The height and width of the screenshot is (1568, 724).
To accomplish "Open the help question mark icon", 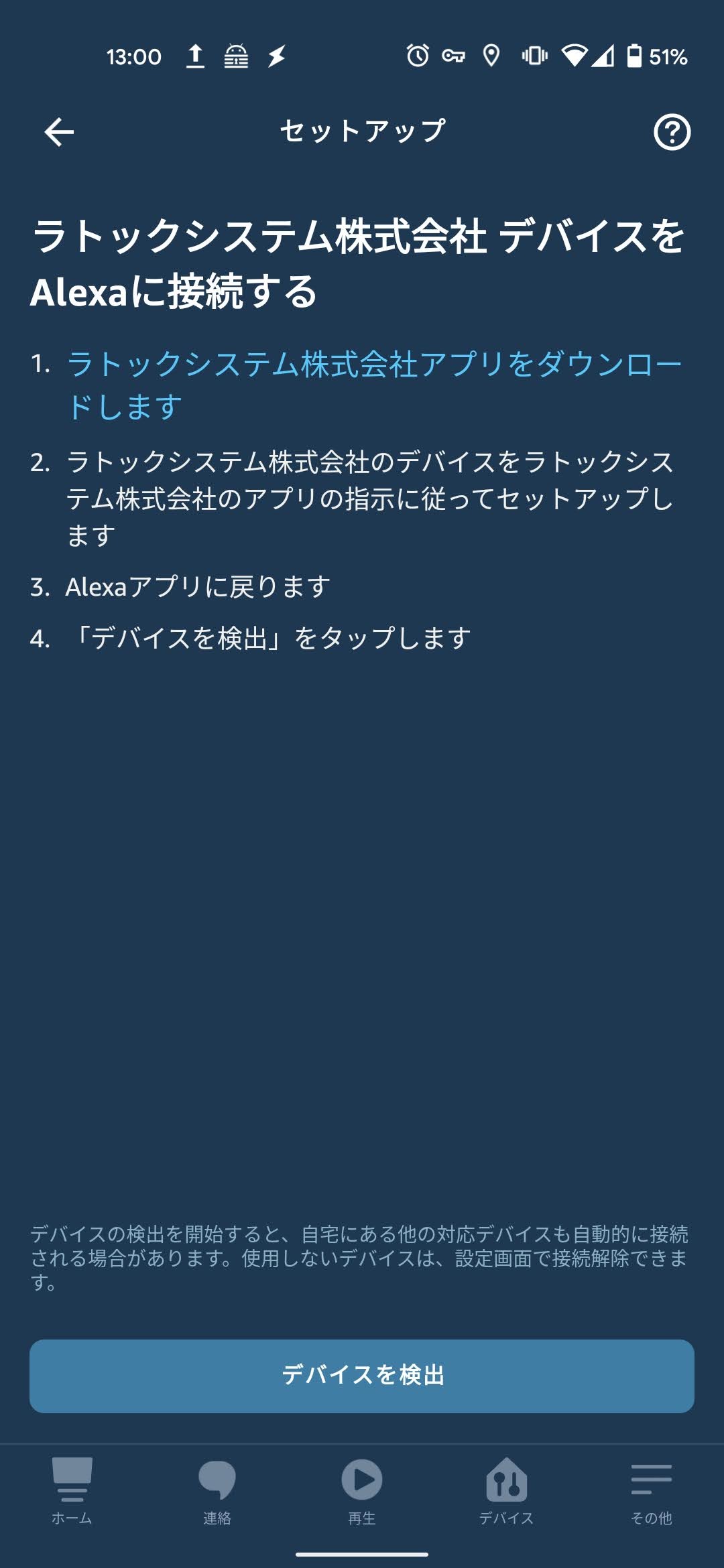I will point(672,132).
